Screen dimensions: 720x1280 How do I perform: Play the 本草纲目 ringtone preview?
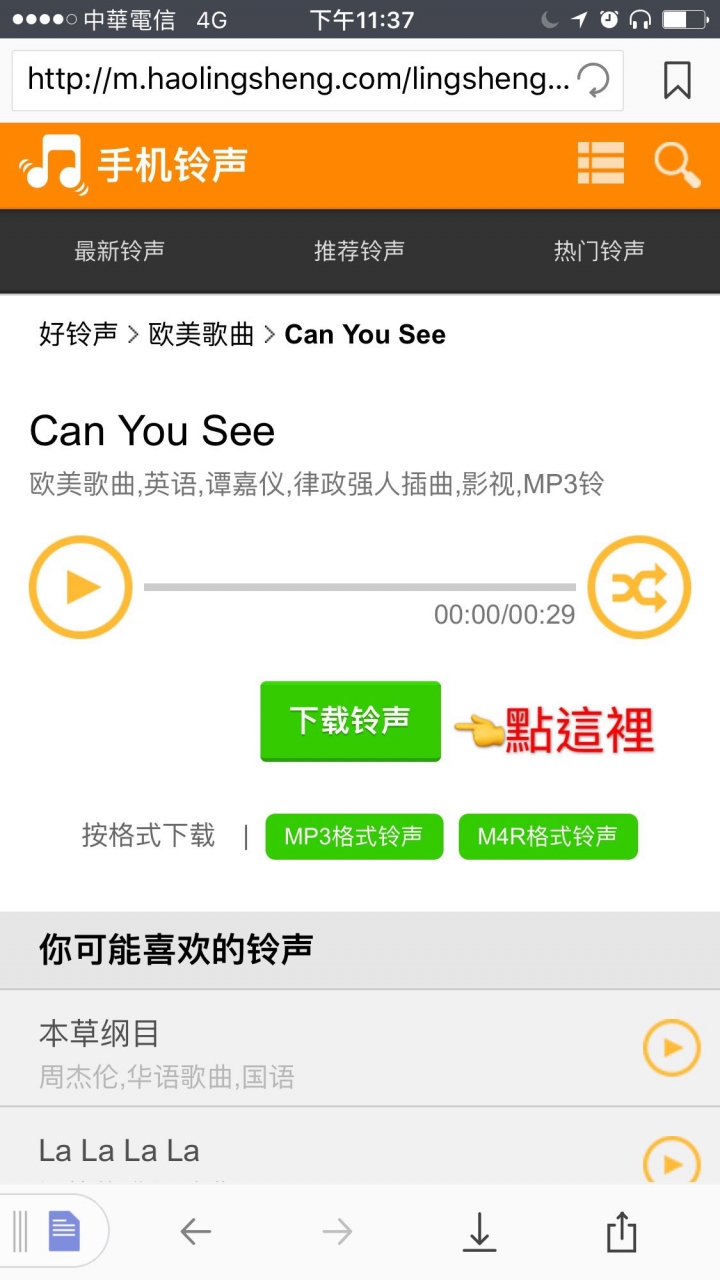point(671,1048)
